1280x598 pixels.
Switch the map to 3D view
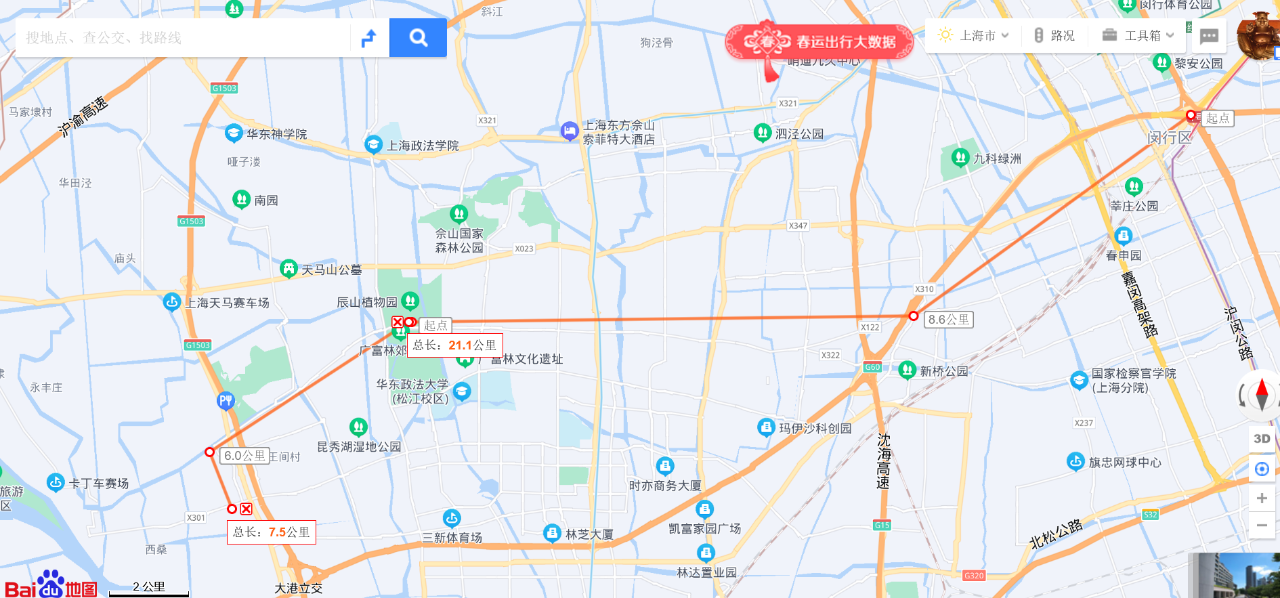pyautogui.click(x=1262, y=438)
